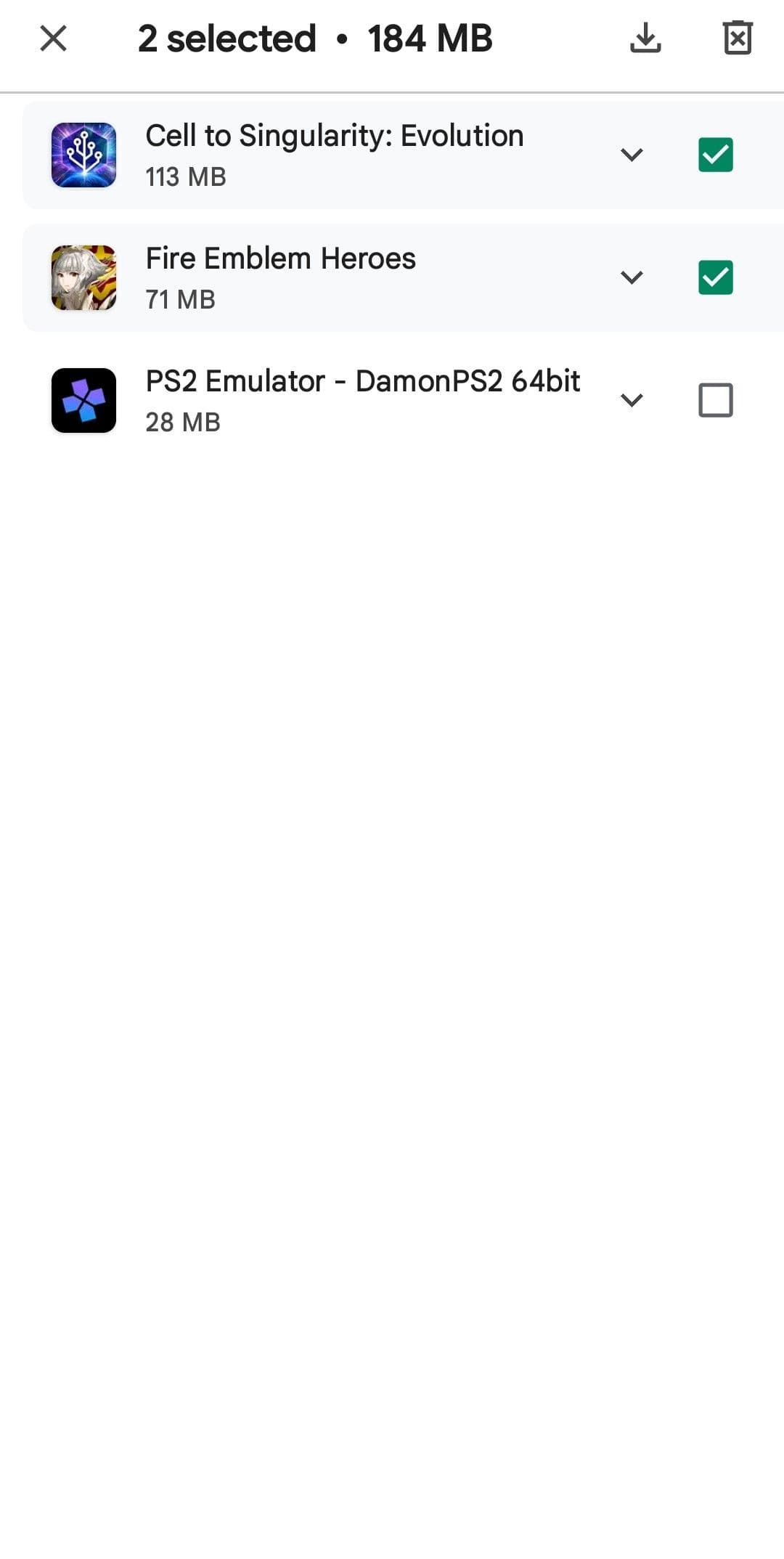Uncheck Cell to Singularity: Evolution checkbox
Image resolution: width=784 pixels, height=1559 pixels.
click(x=715, y=155)
